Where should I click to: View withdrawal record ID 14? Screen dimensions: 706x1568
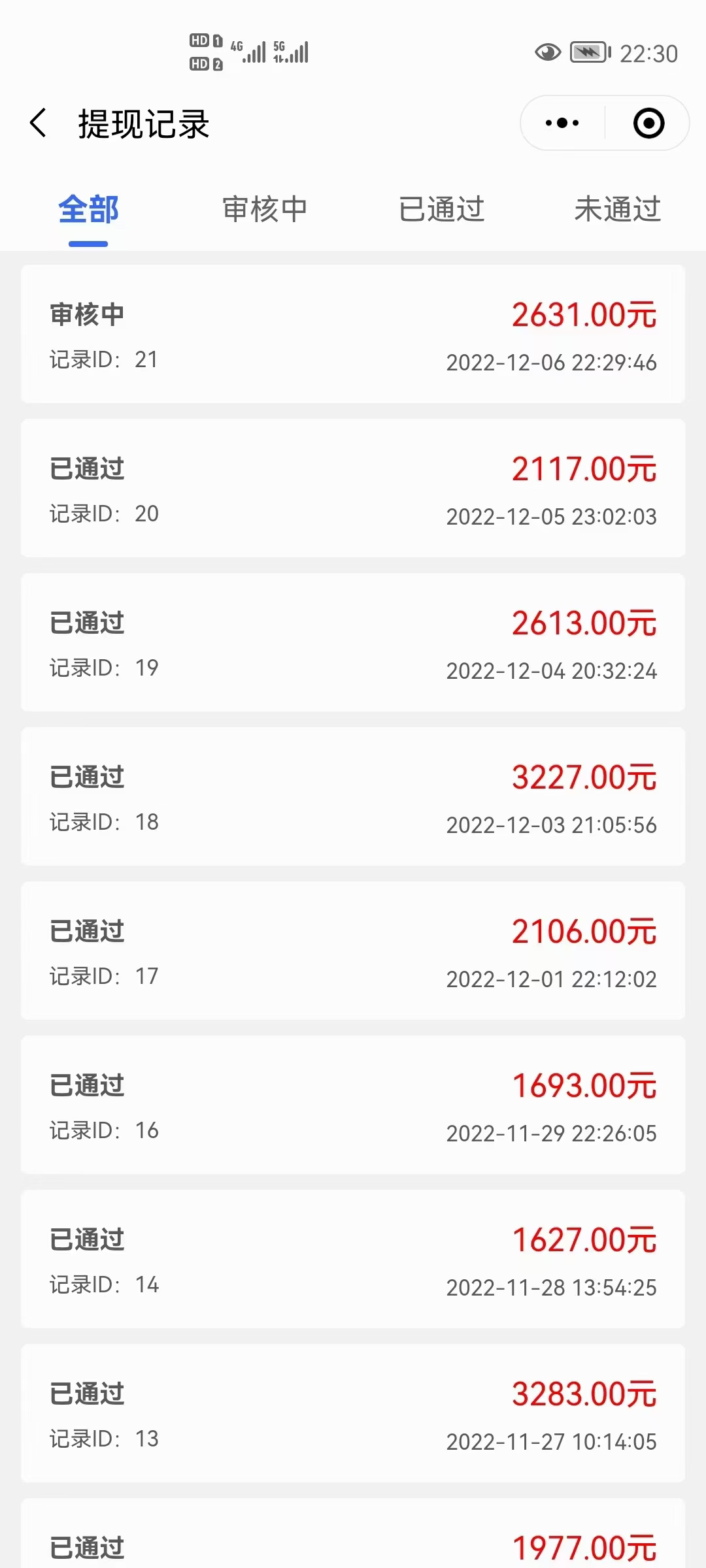click(x=353, y=1259)
